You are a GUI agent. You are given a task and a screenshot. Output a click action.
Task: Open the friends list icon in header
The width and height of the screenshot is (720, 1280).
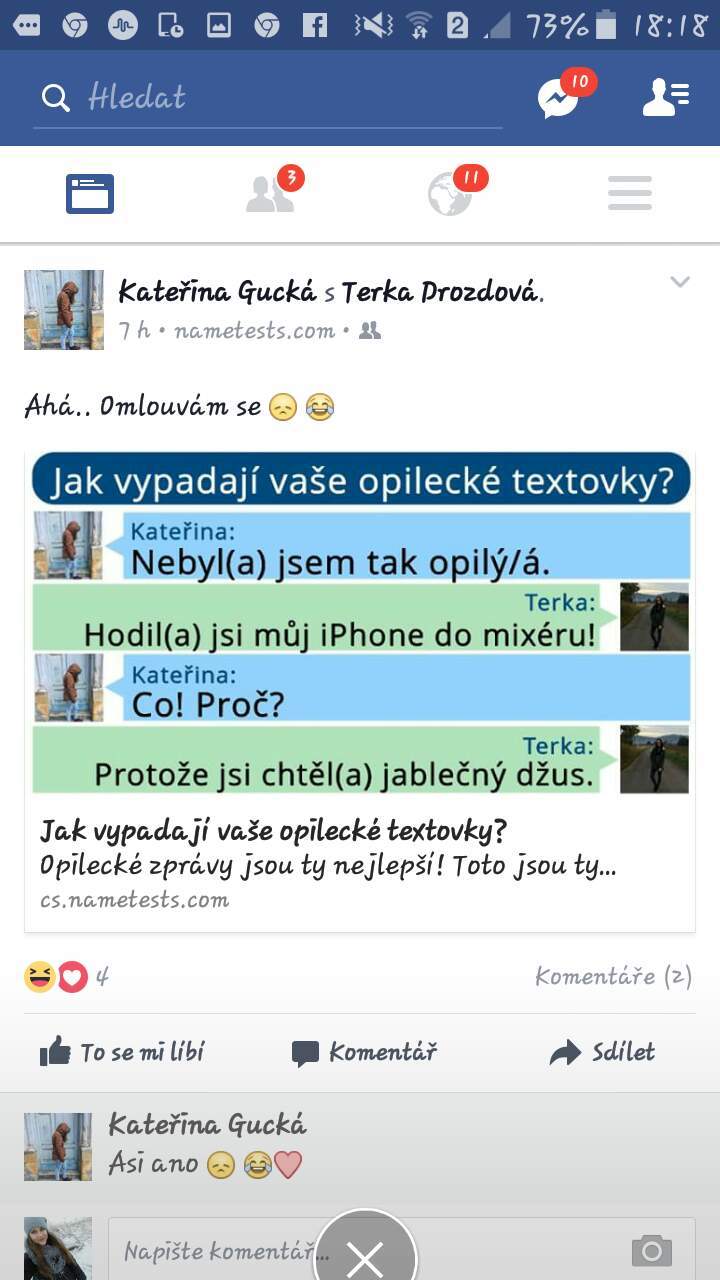tap(665, 97)
